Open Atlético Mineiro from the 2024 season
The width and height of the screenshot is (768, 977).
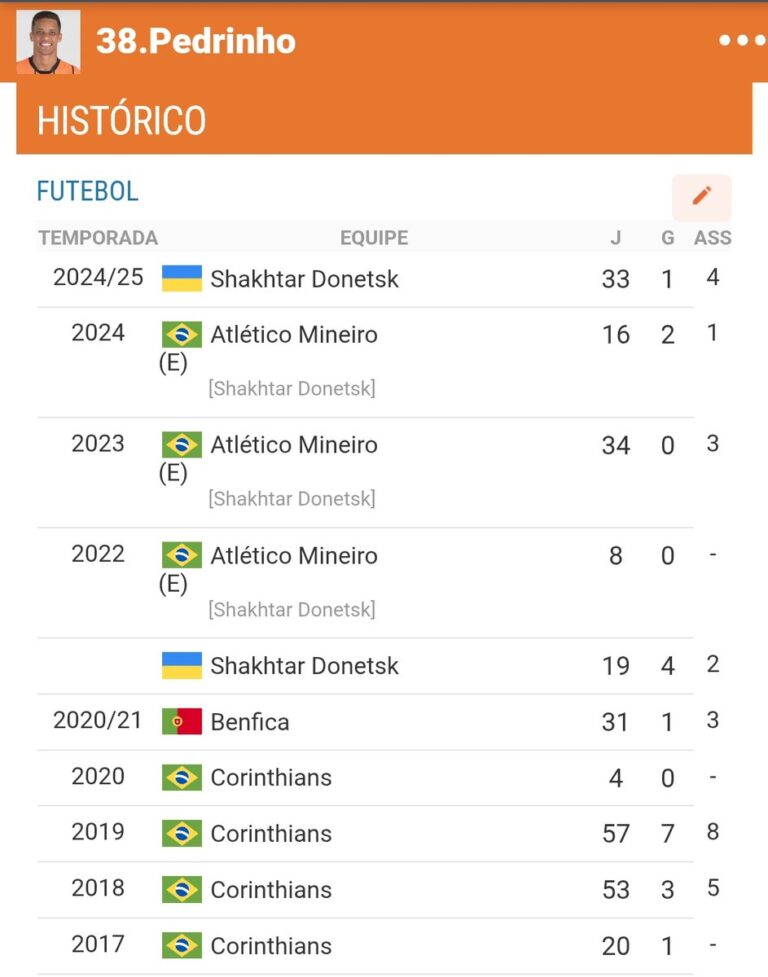click(293, 335)
